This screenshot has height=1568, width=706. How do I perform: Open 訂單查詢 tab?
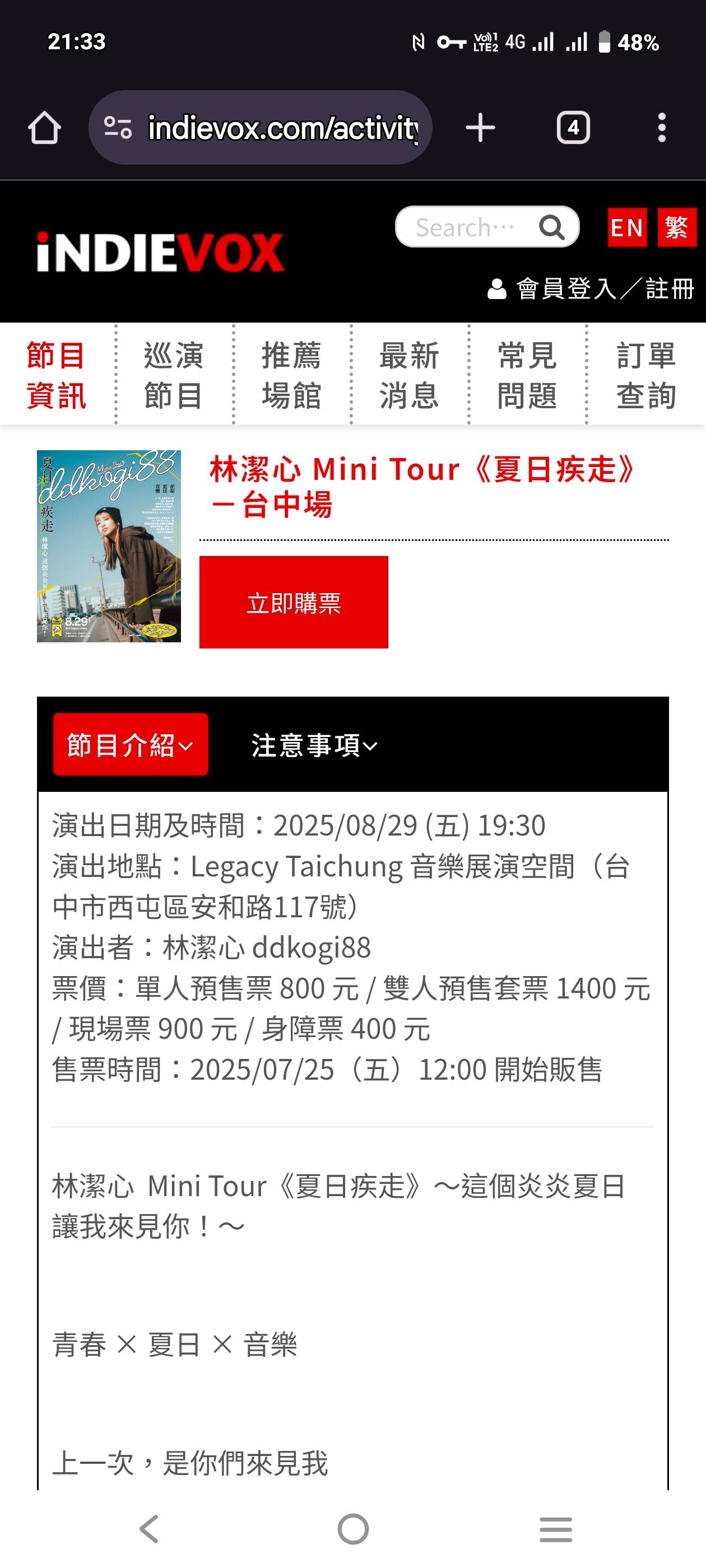[x=646, y=375]
